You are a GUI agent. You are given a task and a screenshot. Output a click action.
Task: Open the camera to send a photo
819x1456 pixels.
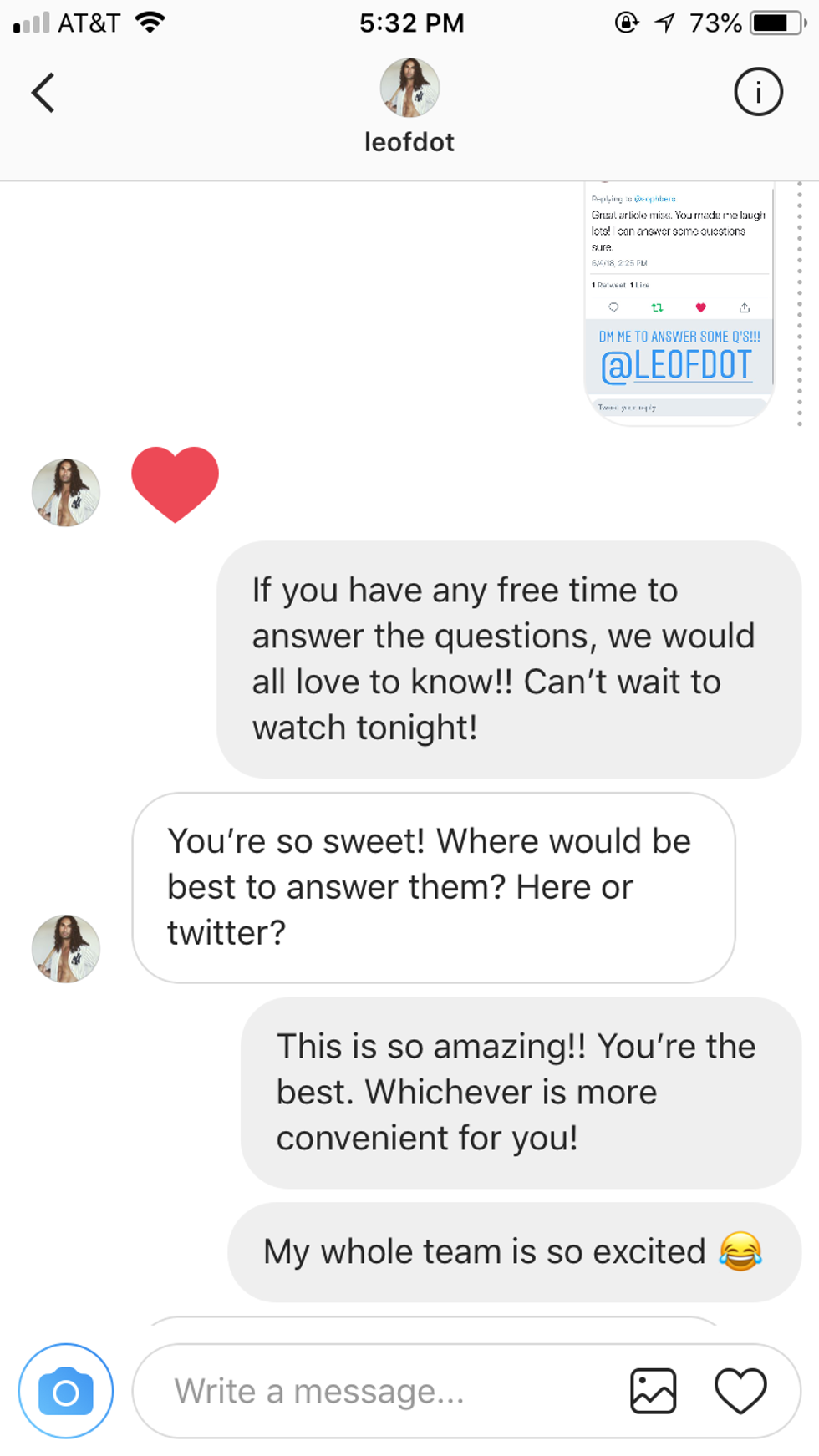point(66,1391)
